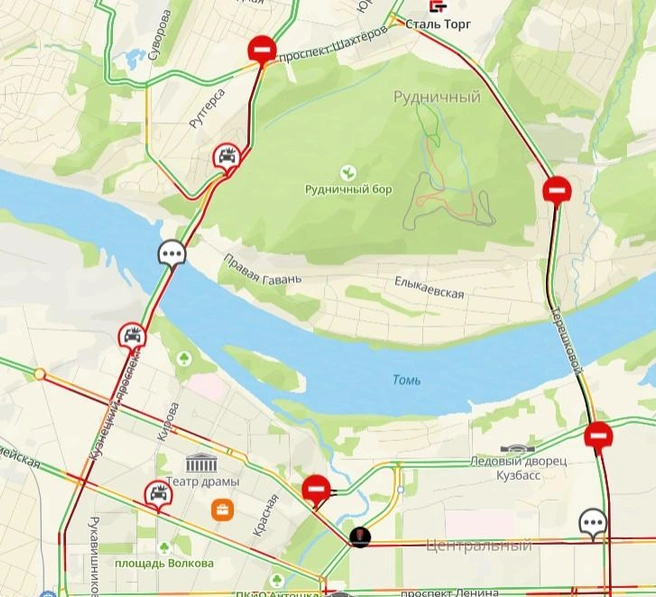
Task: View the accident marker on Кузнецкий проспект
Action: pos(132,335)
